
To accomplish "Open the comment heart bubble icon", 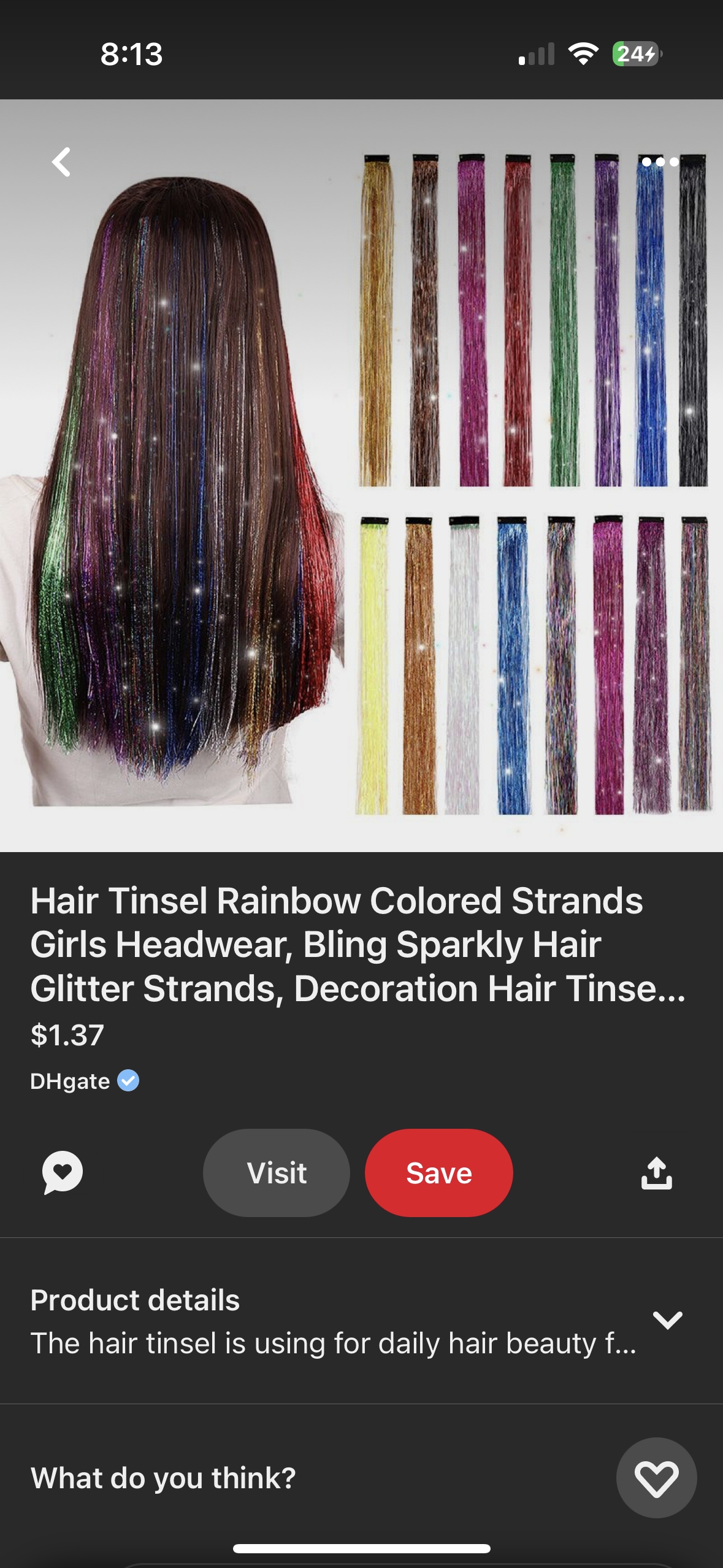I will coord(63,1172).
